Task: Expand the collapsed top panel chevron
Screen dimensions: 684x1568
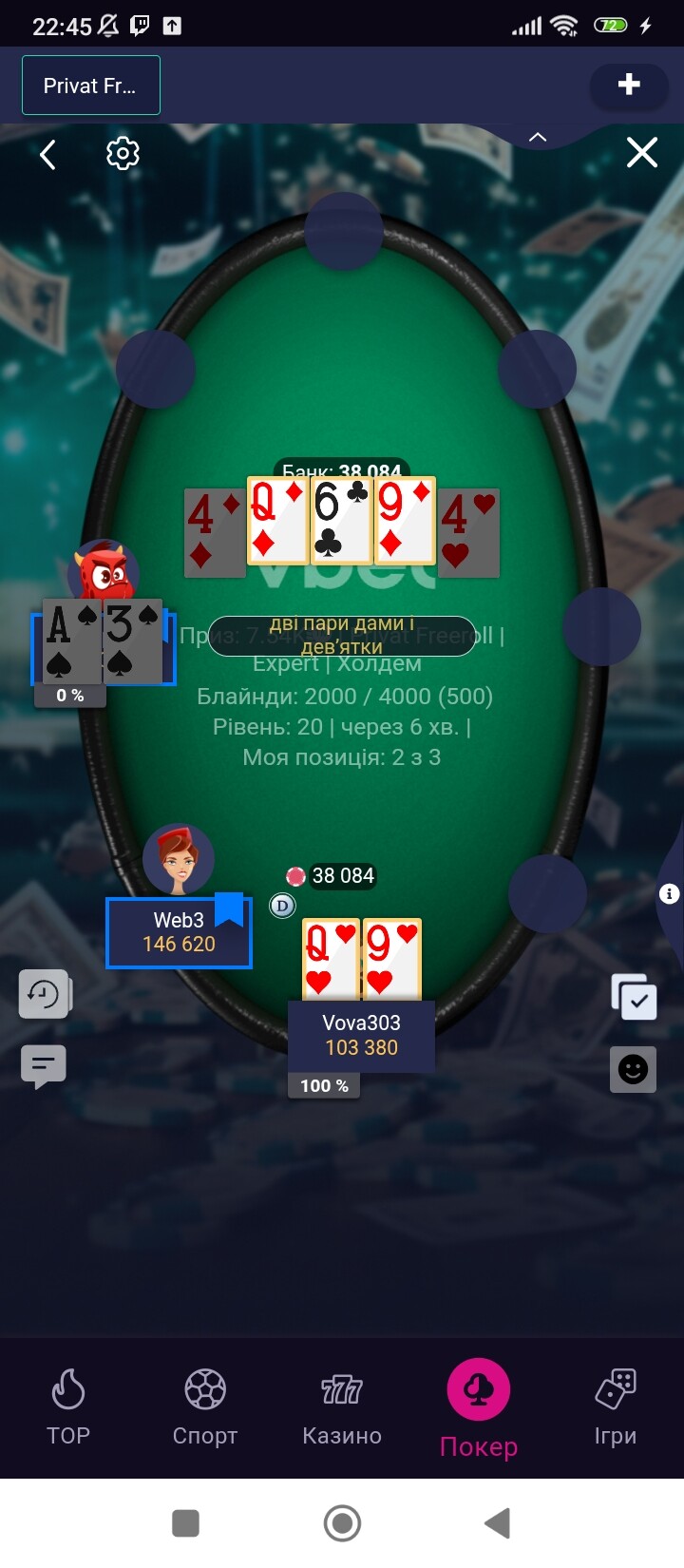Action: 538,137
